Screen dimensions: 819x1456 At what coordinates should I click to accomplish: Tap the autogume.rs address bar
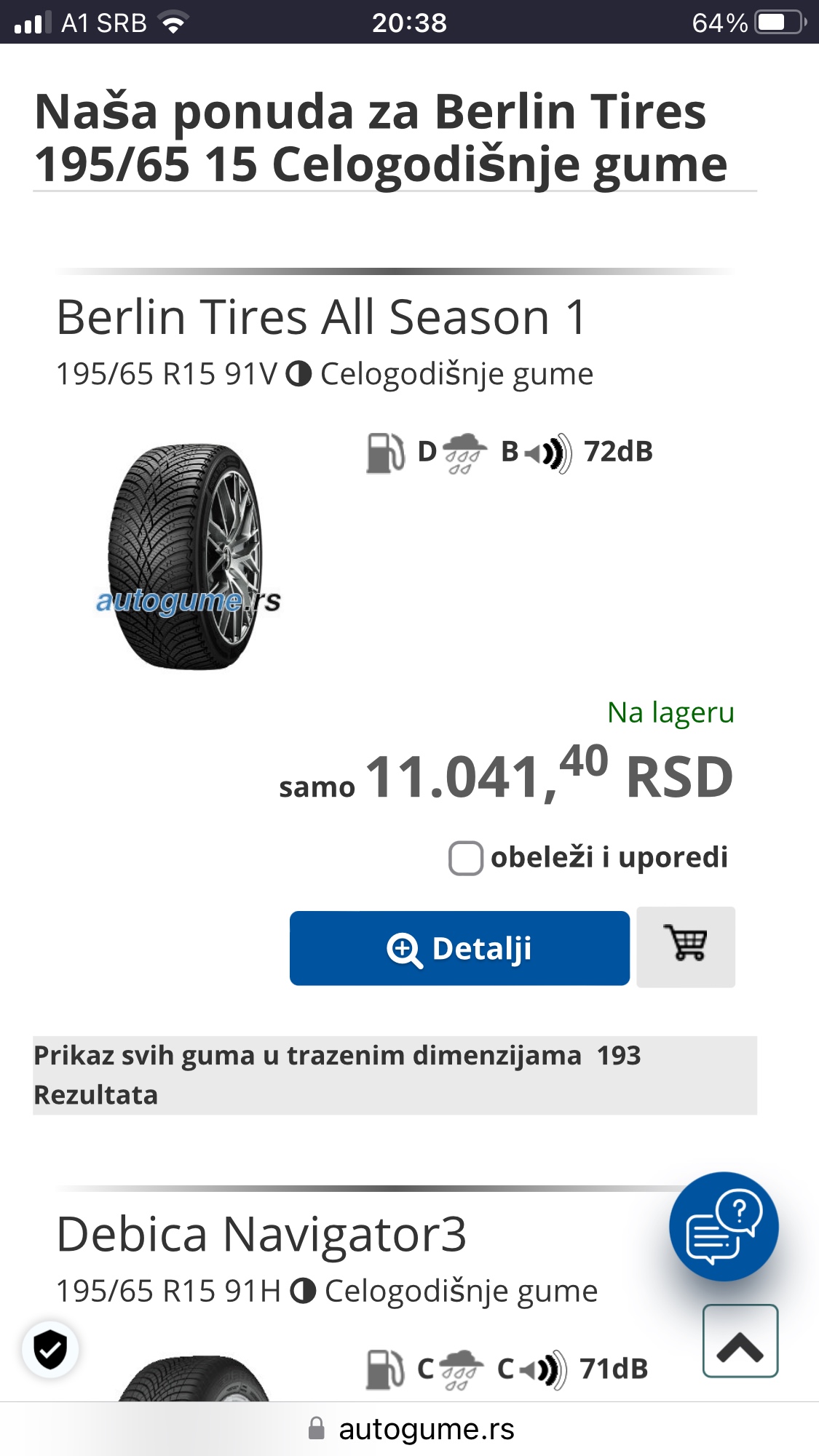(411, 1429)
